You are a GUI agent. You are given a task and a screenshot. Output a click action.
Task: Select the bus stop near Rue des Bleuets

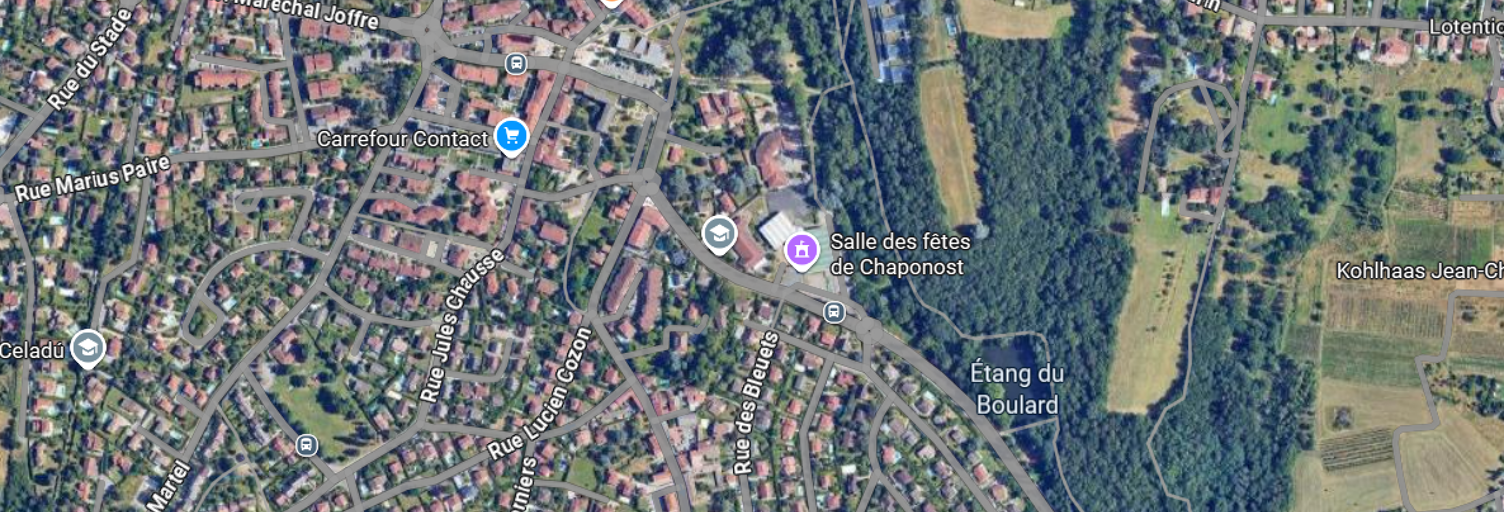tap(834, 312)
